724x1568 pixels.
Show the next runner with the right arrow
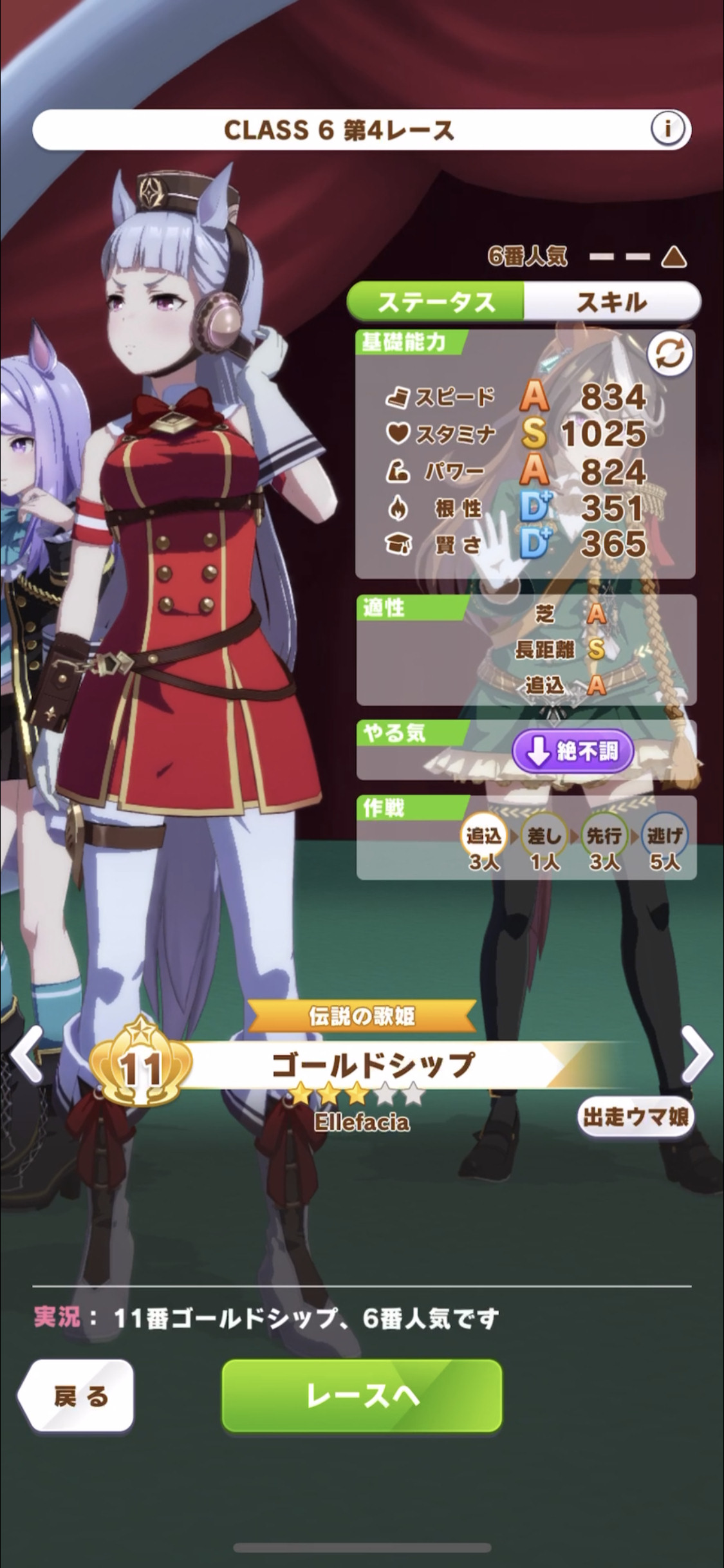coord(697,1053)
